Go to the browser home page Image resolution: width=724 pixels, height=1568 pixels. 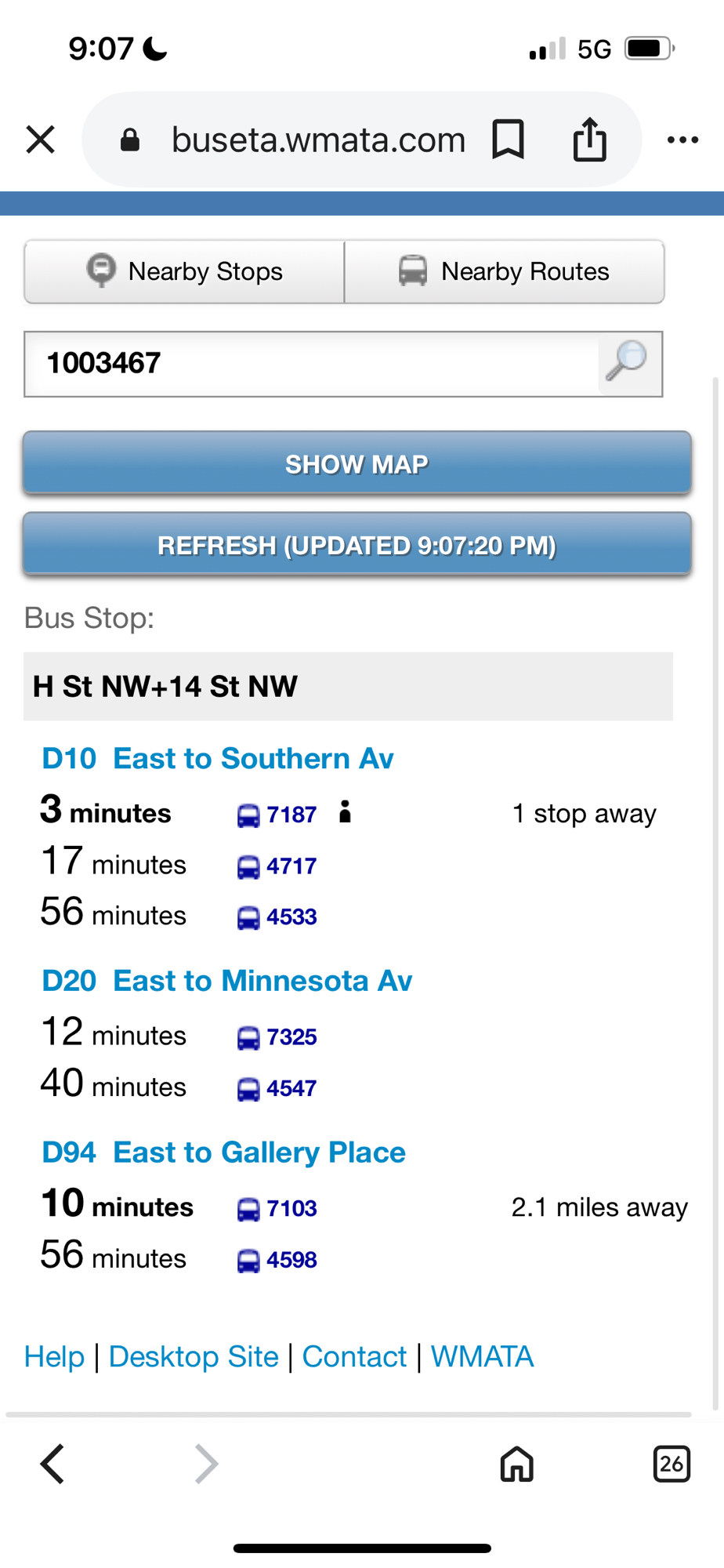click(x=516, y=1464)
